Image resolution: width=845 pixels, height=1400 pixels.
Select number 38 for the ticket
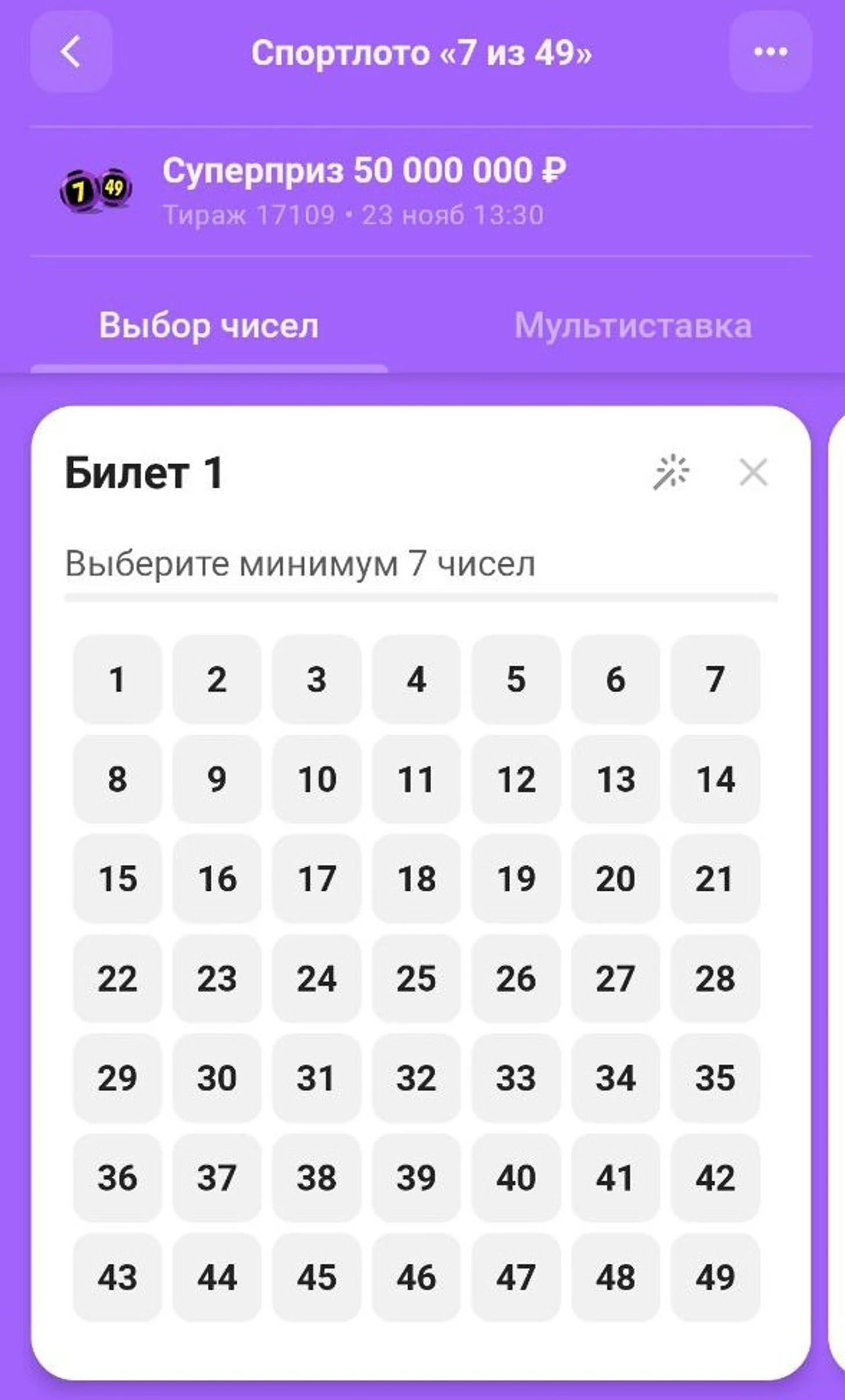click(x=317, y=1178)
